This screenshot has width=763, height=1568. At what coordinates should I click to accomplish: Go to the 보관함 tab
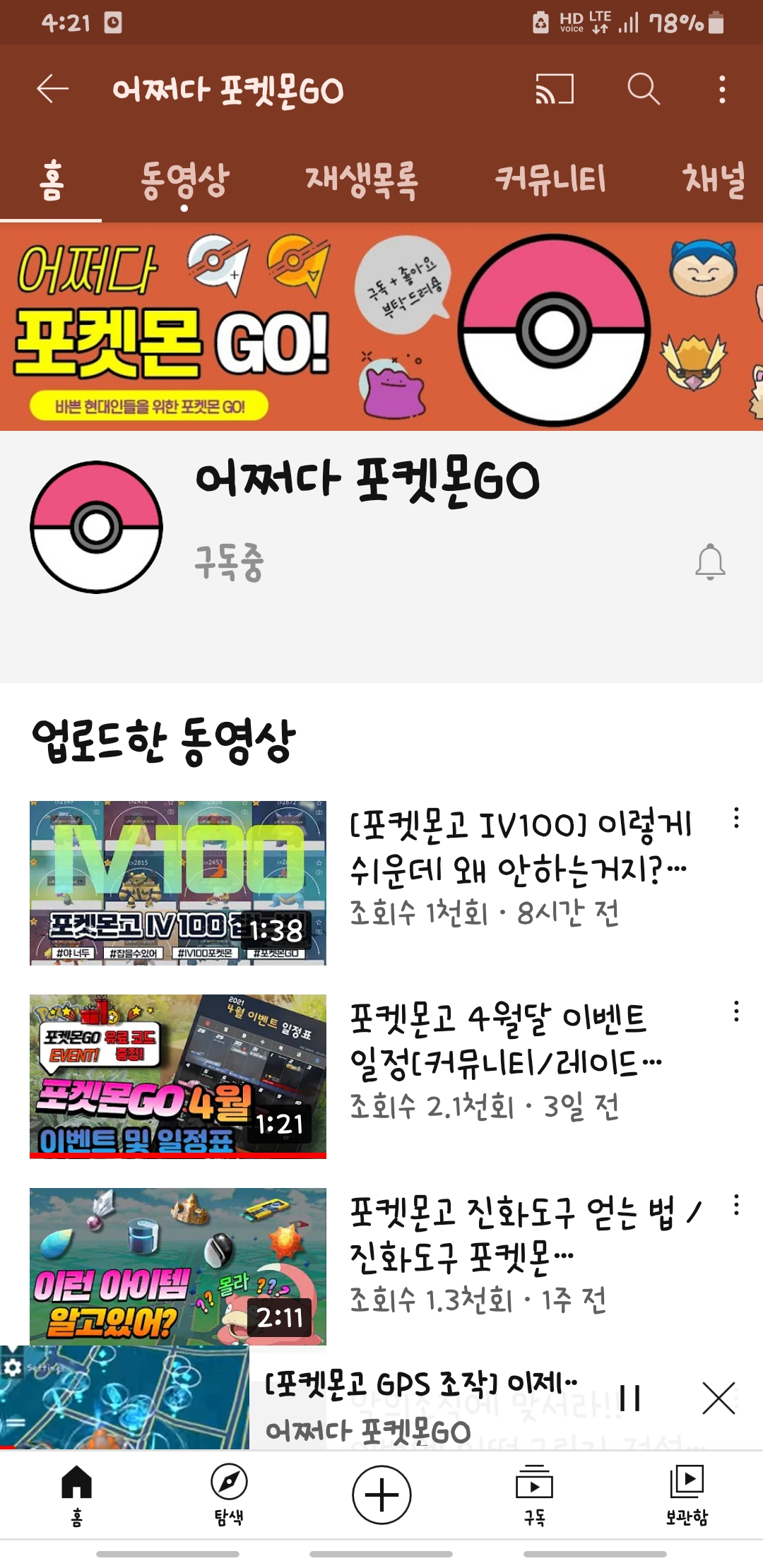coord(687,1495)
